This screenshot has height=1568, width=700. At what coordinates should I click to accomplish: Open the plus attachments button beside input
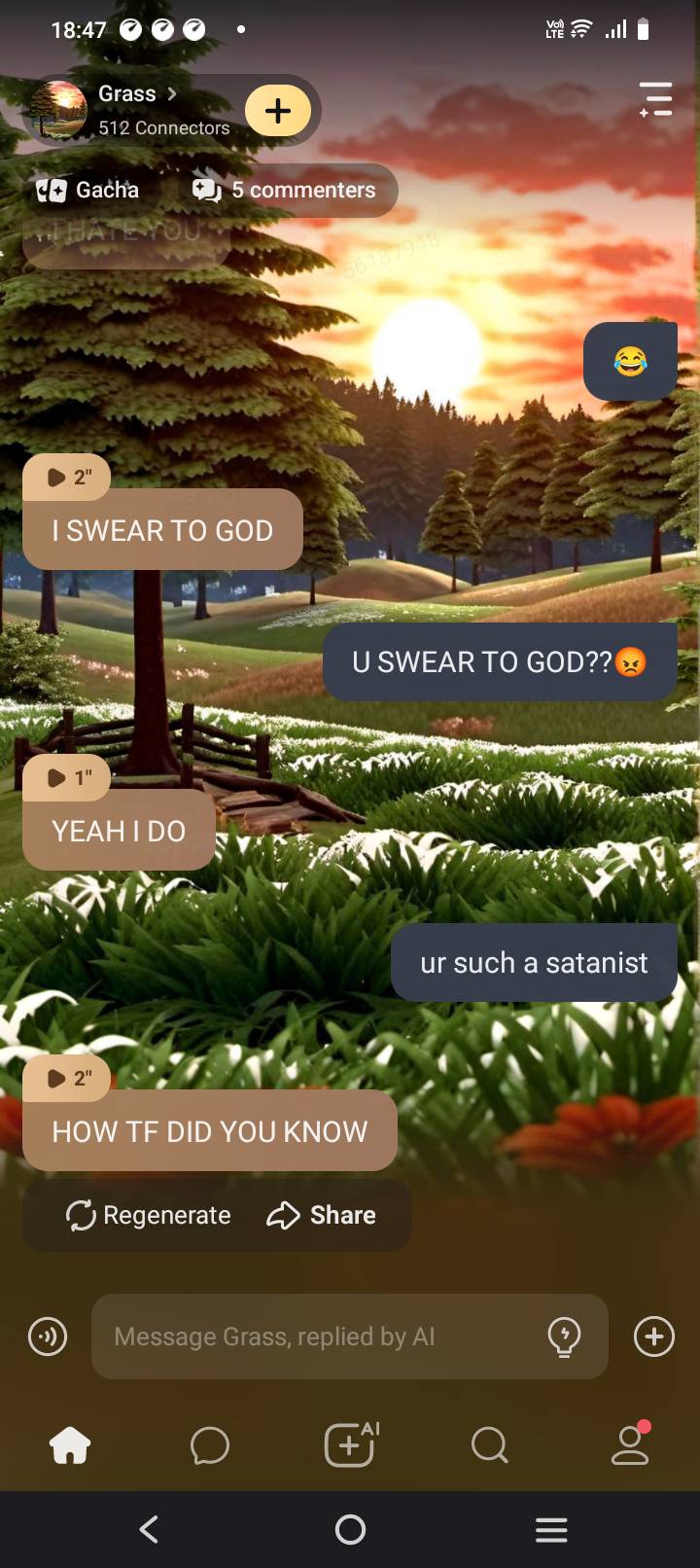pyautogui.click(x=653, y=1336)
